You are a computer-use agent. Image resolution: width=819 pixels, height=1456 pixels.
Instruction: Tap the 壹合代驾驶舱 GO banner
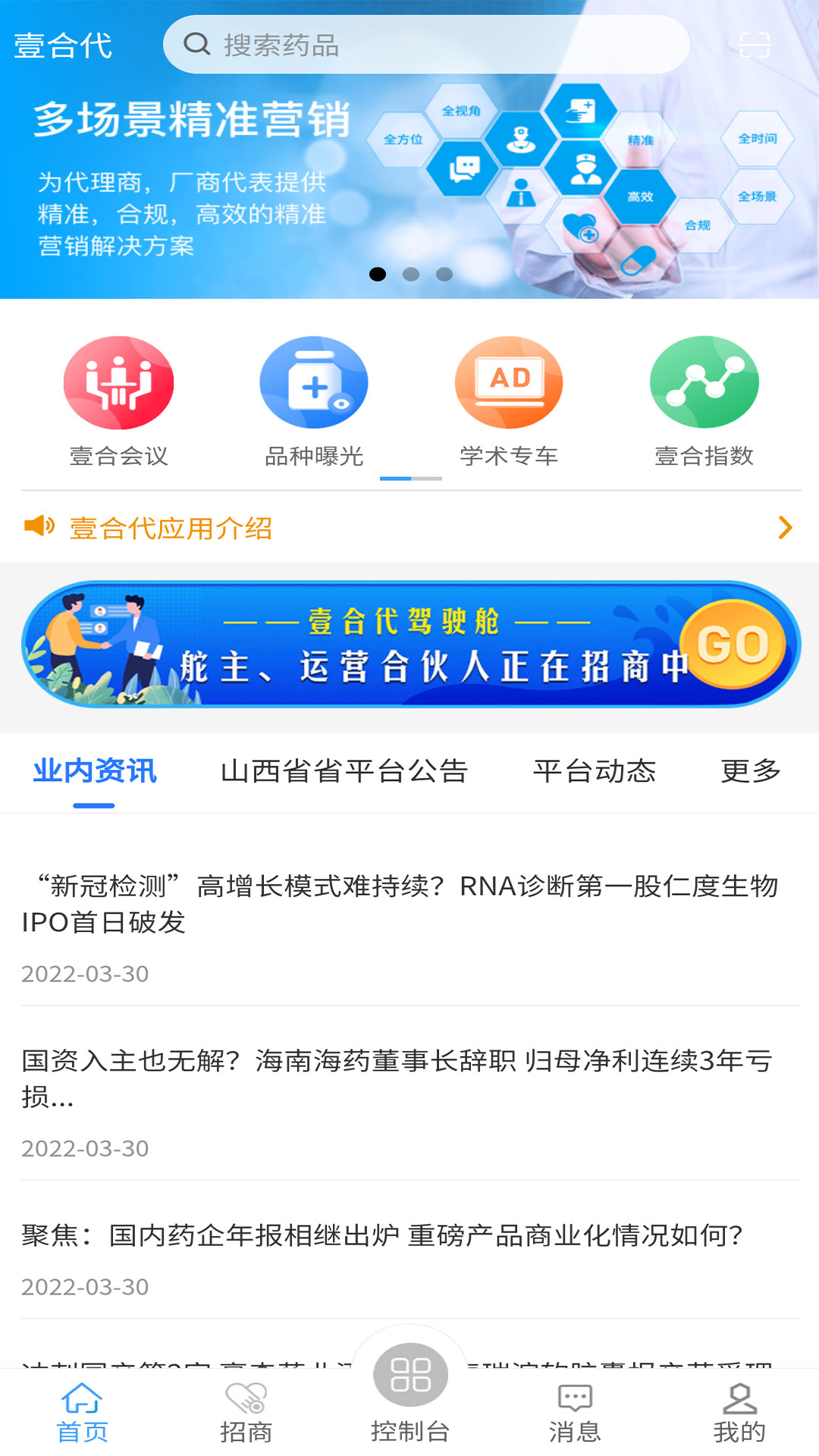point(409,645)
